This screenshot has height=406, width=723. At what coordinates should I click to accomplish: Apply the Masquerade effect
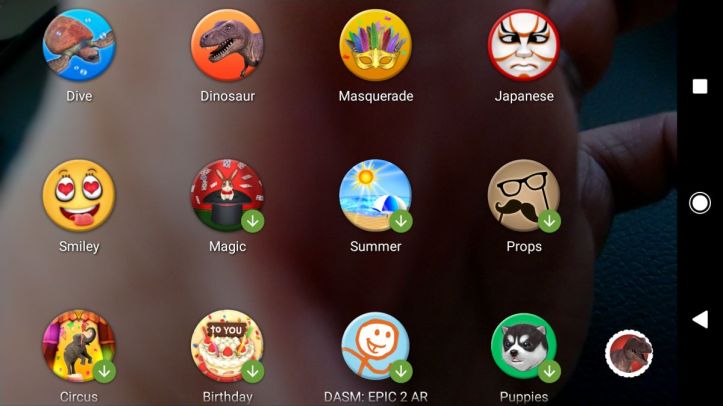[375, 45]
